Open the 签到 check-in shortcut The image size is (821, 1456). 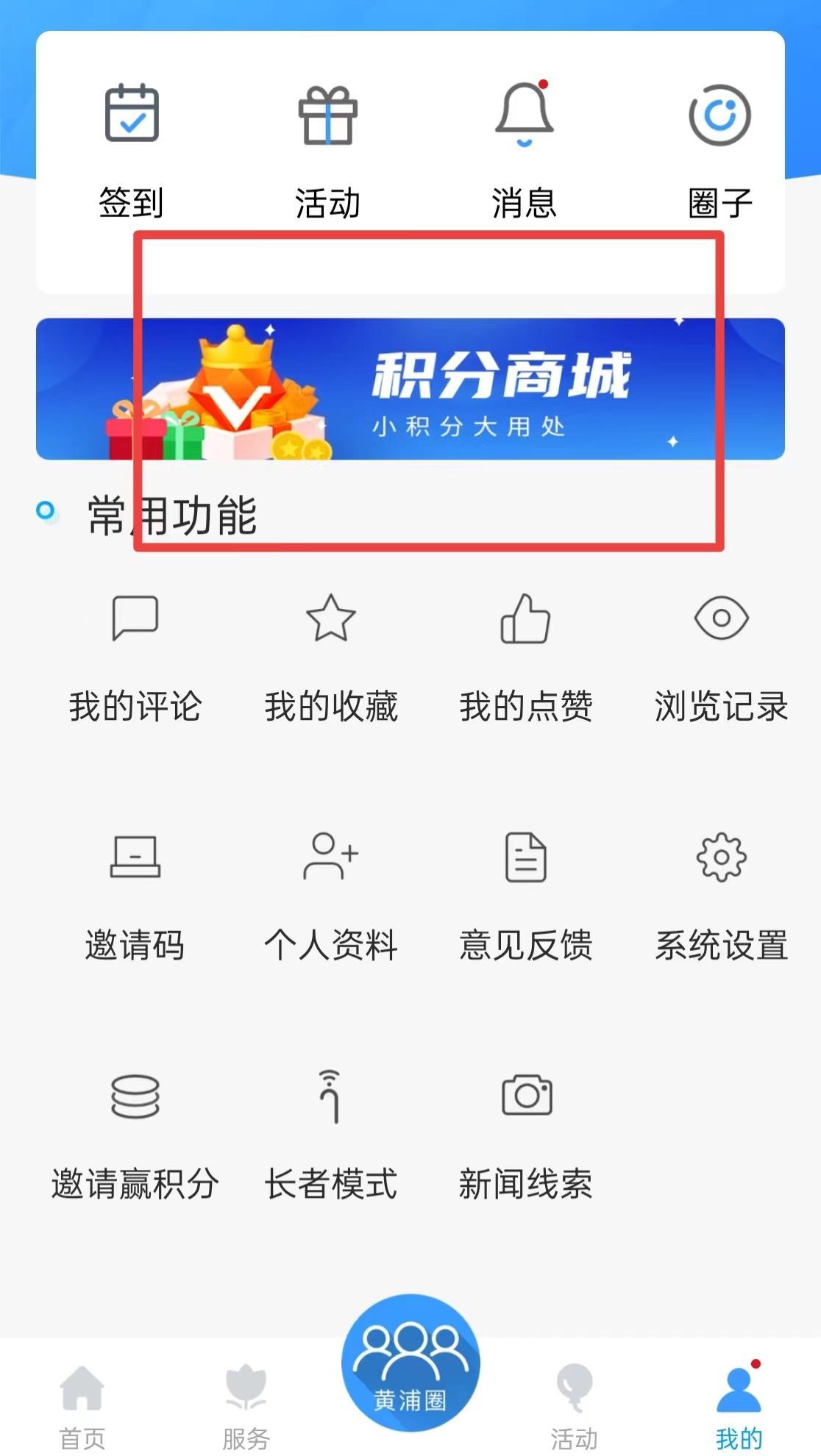[132, 147]
